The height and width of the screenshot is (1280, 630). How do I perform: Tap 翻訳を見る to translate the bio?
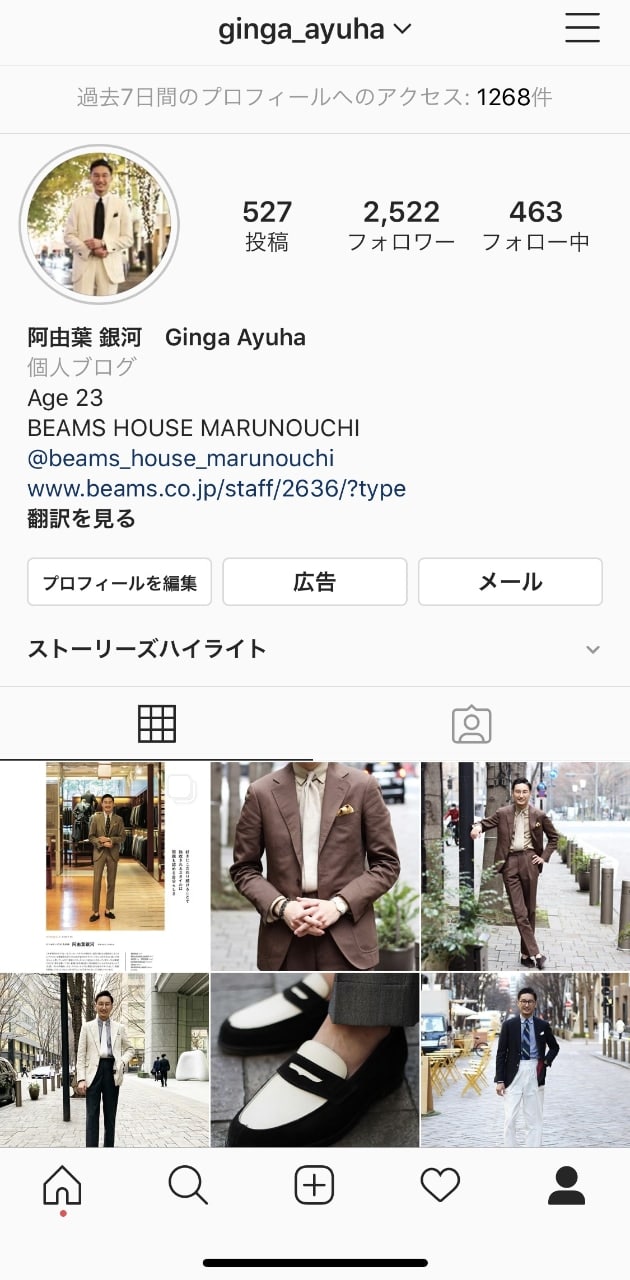82,519
